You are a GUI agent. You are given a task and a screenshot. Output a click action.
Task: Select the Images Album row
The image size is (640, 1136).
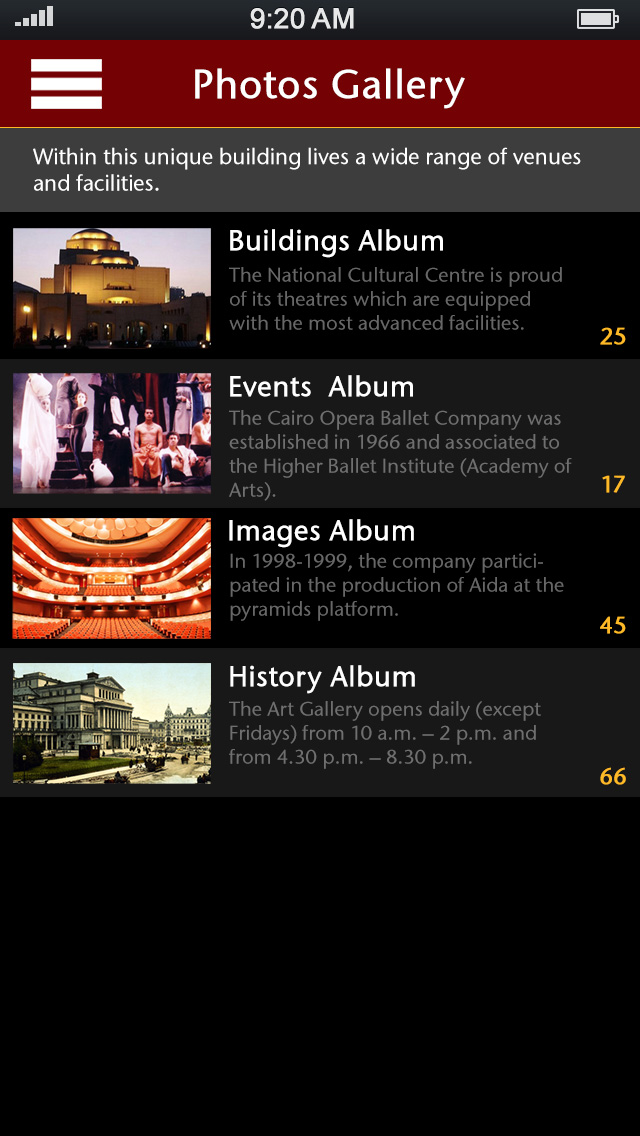click(x=321, y=532)
